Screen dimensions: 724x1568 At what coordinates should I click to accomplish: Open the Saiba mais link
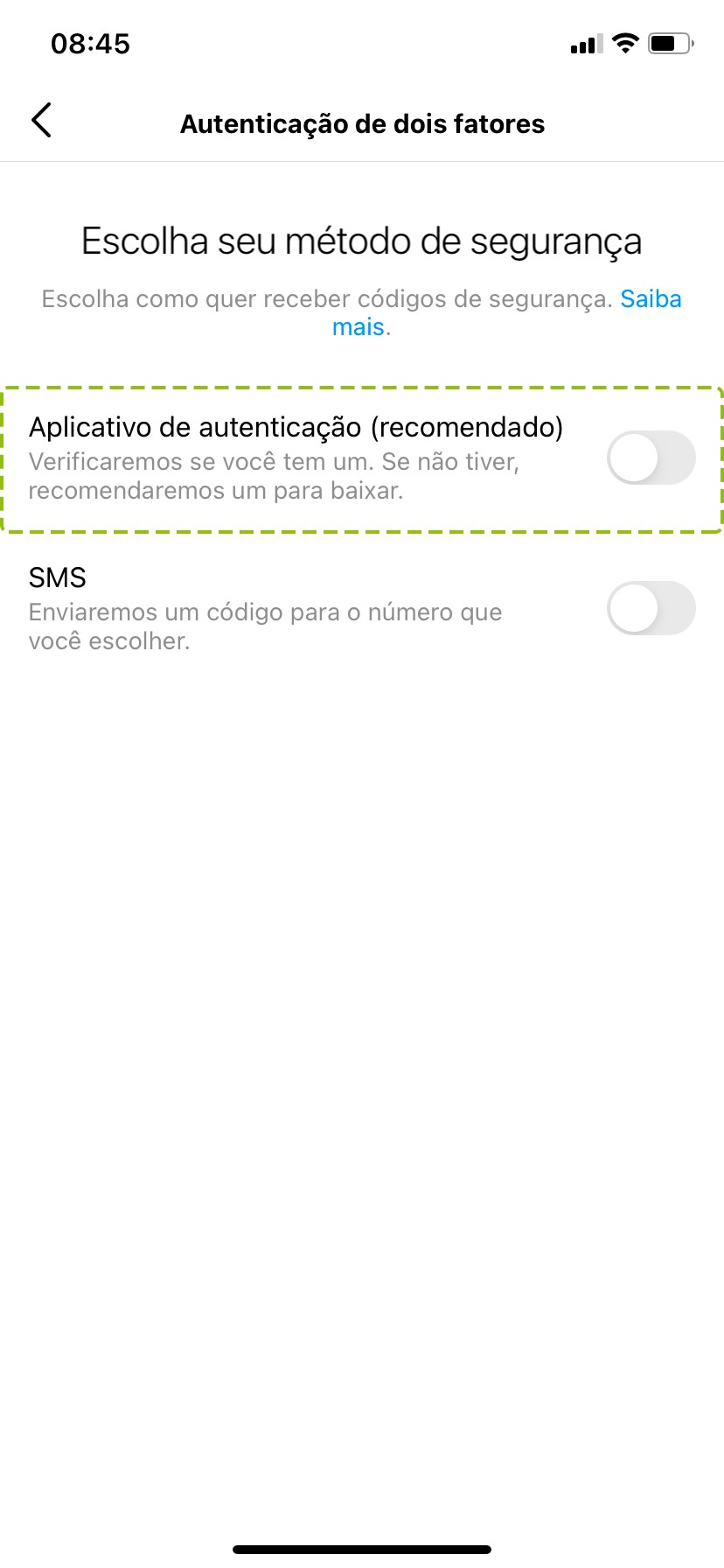(651, 299)
